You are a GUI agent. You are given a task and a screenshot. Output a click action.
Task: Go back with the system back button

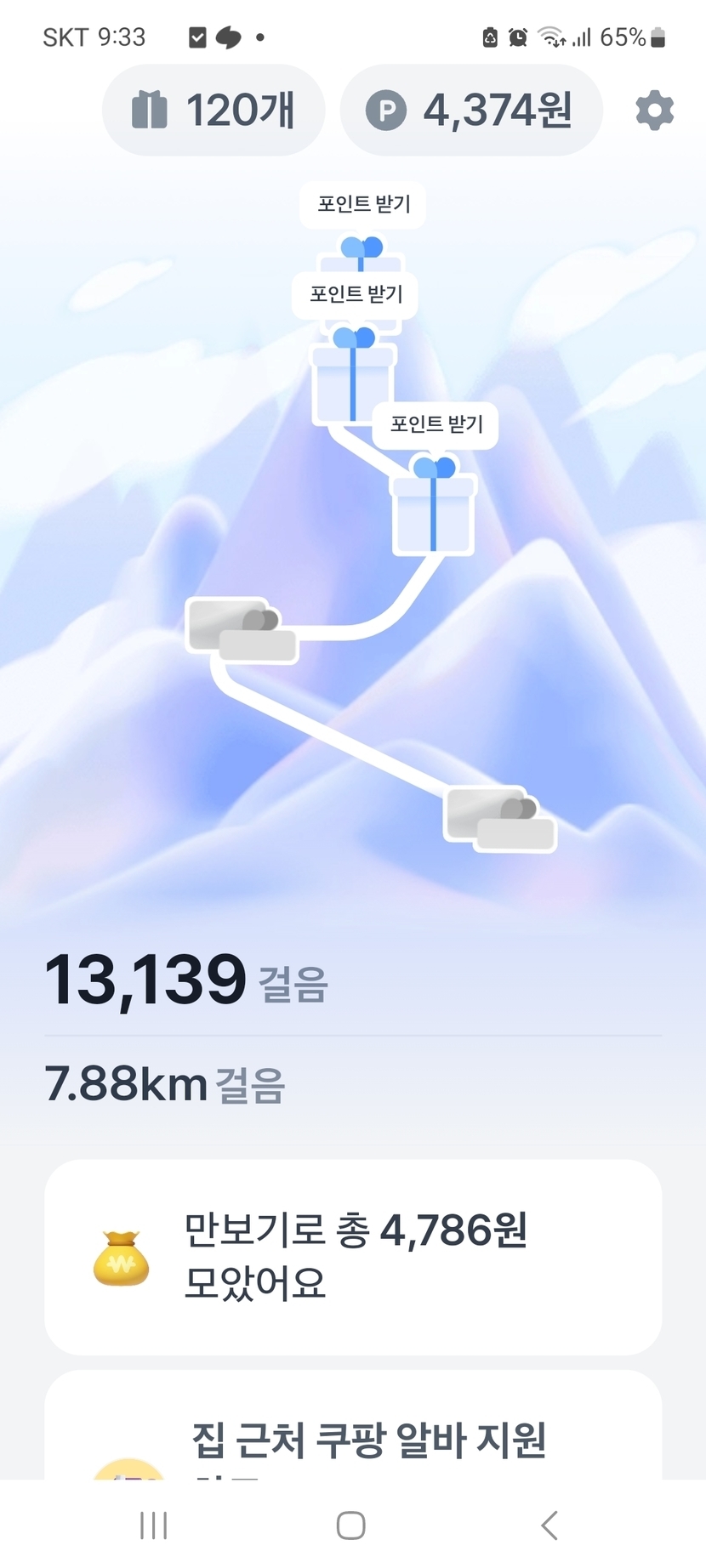tap(549, 1525)
